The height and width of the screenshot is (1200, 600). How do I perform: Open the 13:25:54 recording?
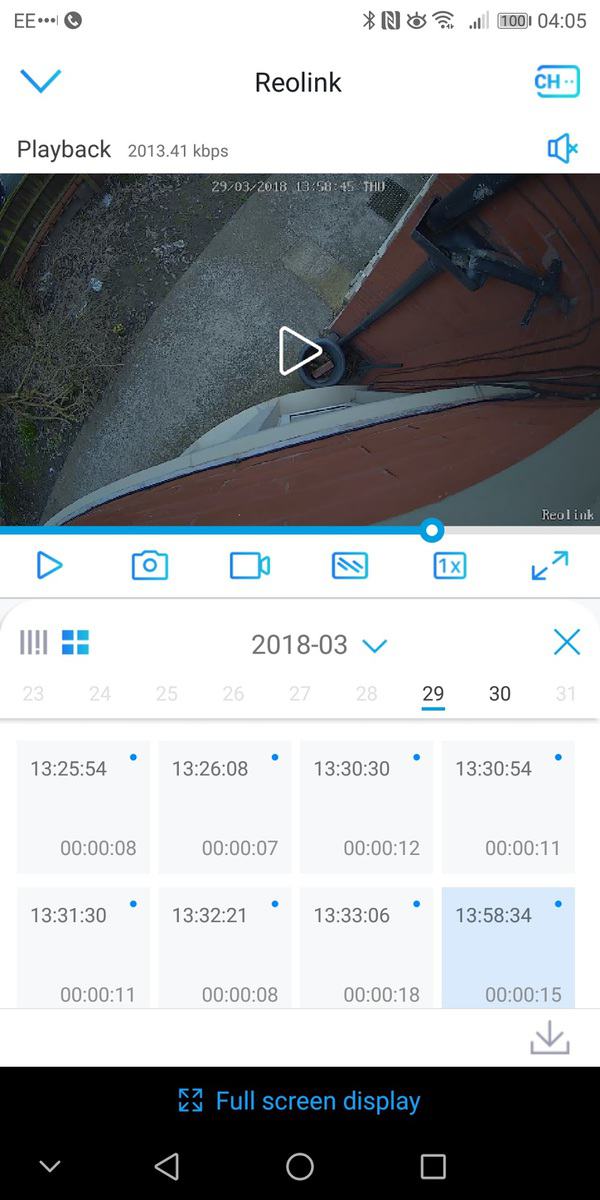point(83,807)
